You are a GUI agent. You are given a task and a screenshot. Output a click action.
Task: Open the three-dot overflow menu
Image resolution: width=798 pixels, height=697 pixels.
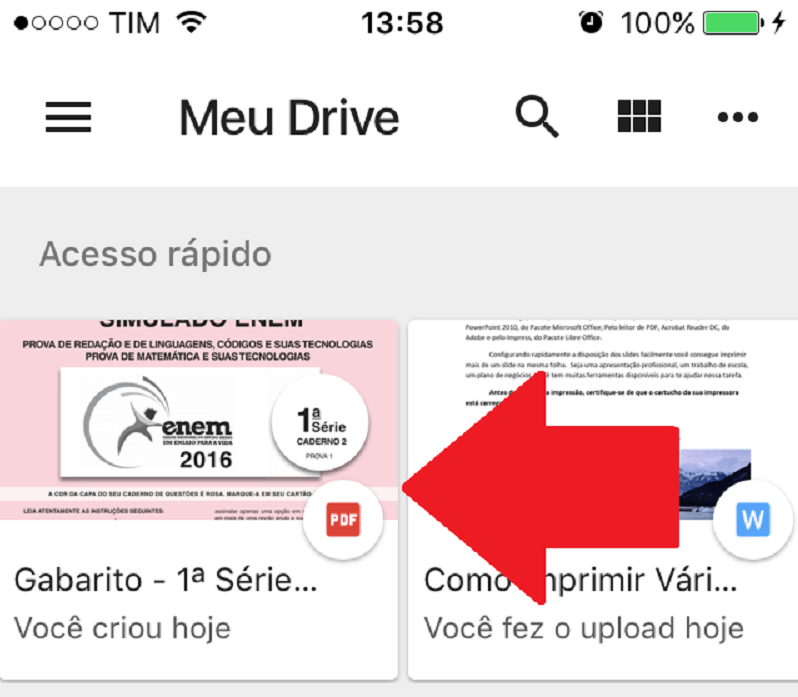point(738,118)
